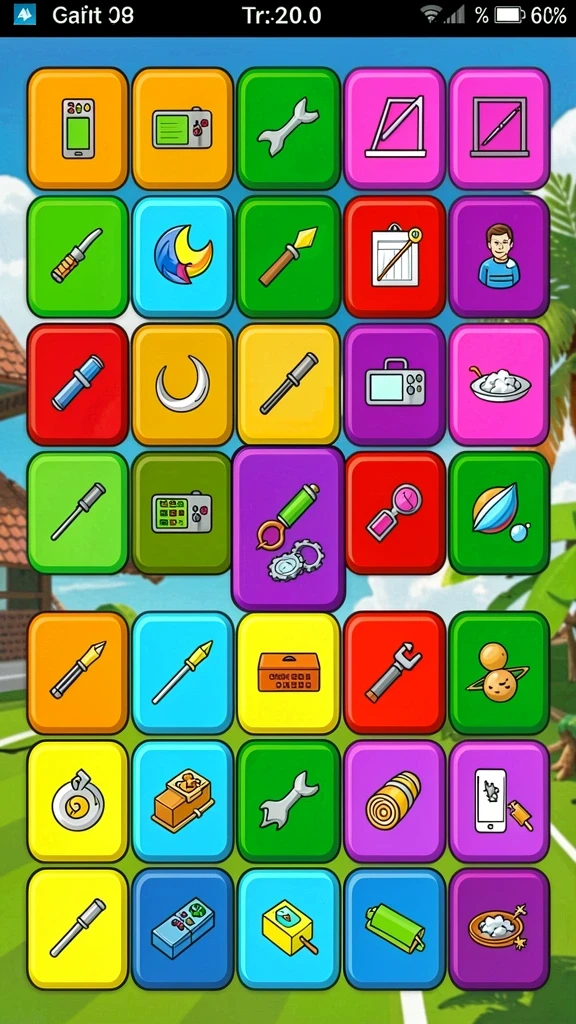This screenshot has width=576, height=1024.
Task: Select the blue tile with the green rolling pin
Action: click(x=394, y=929)
